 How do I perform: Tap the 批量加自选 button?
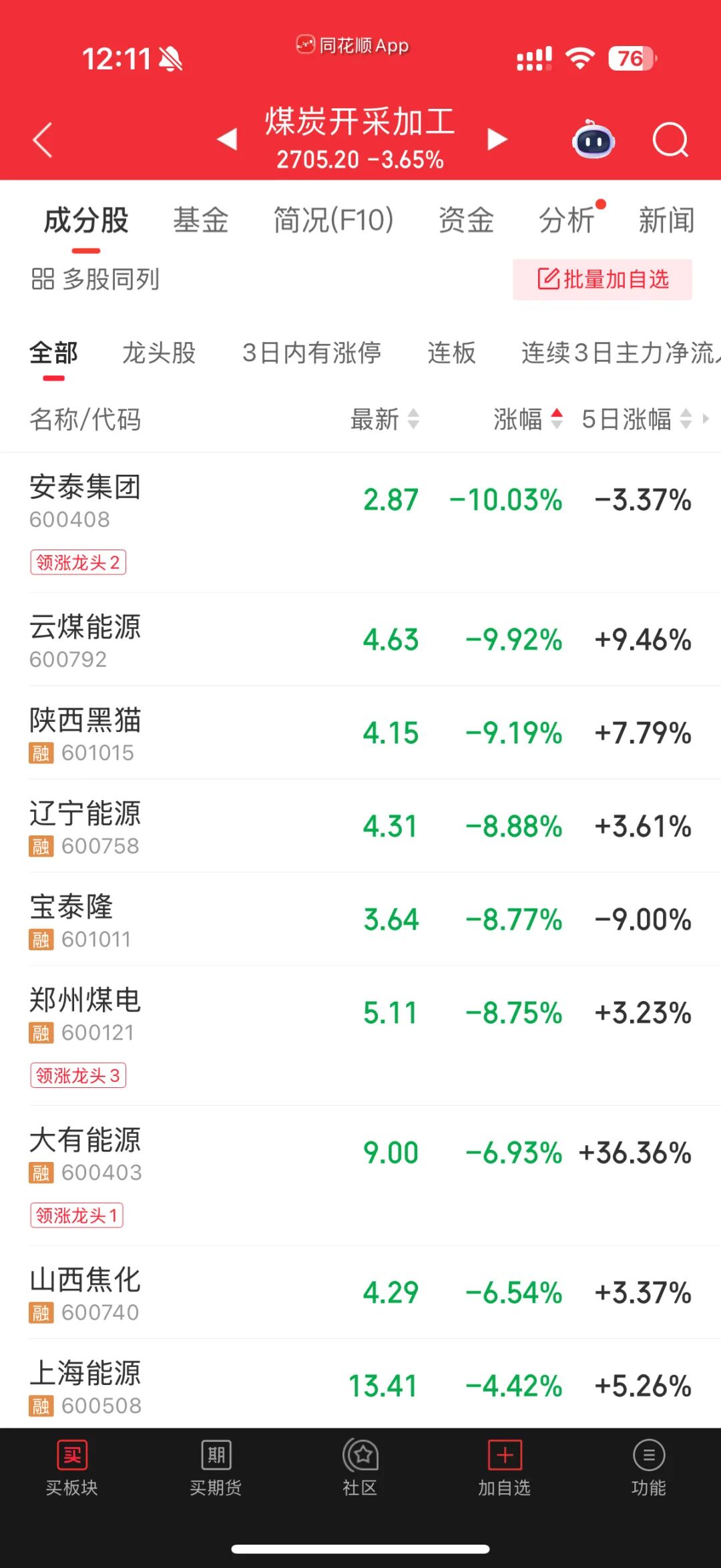click(x=602, y=279)
